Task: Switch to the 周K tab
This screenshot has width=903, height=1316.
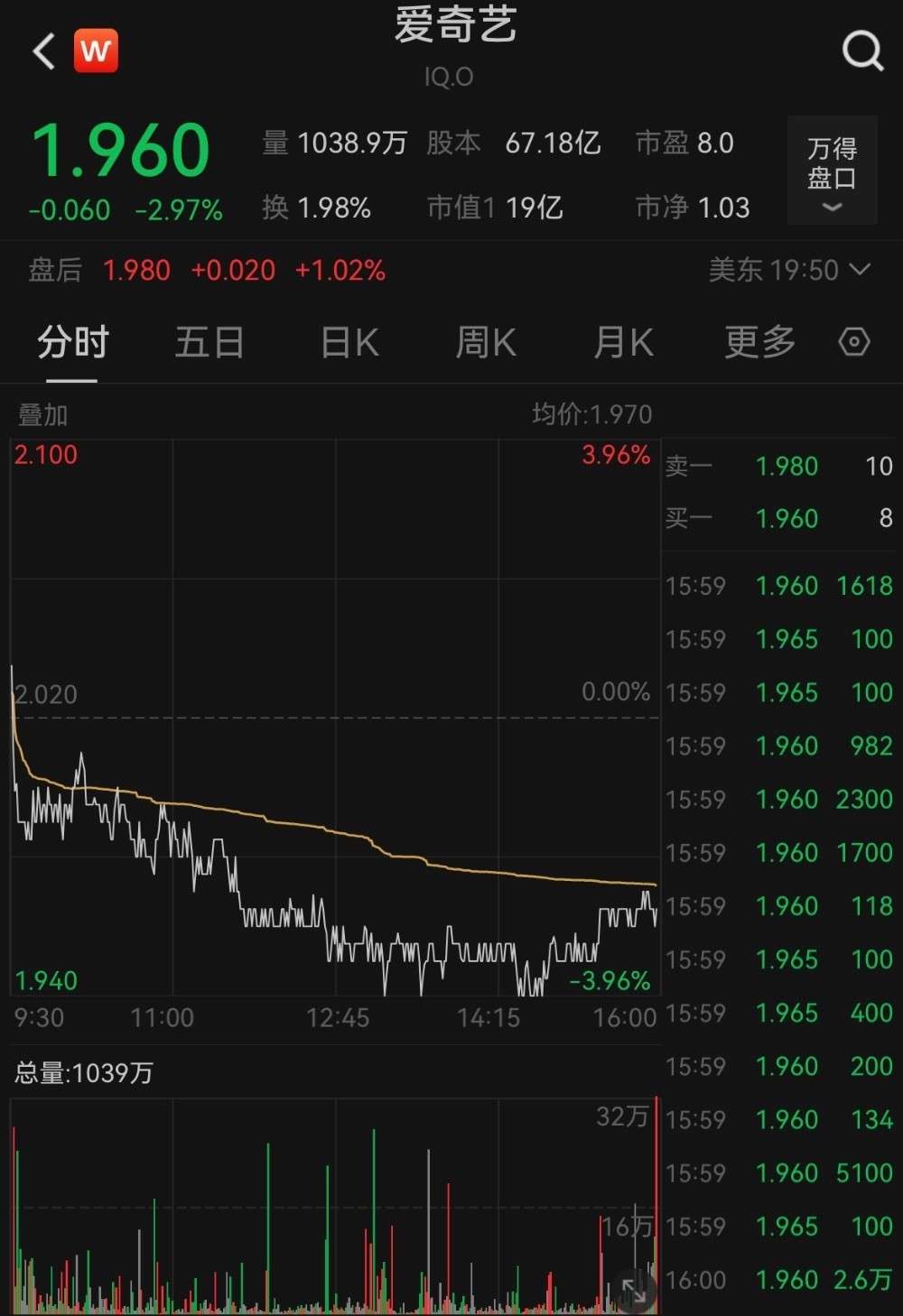Action: [485, 343]
